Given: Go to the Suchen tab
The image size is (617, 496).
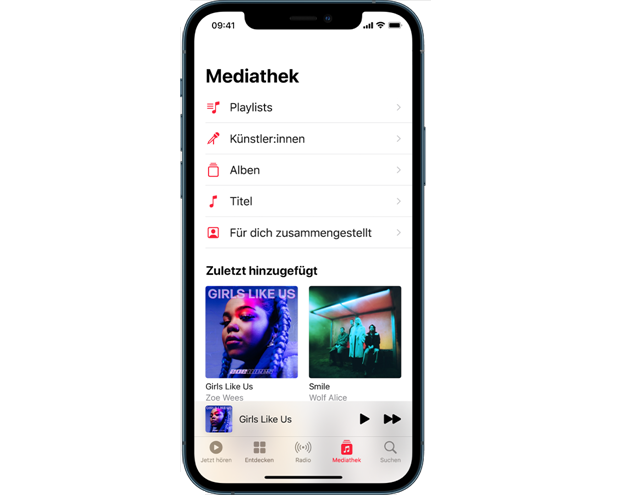Looking at the screenshot, I should [390, 451].
